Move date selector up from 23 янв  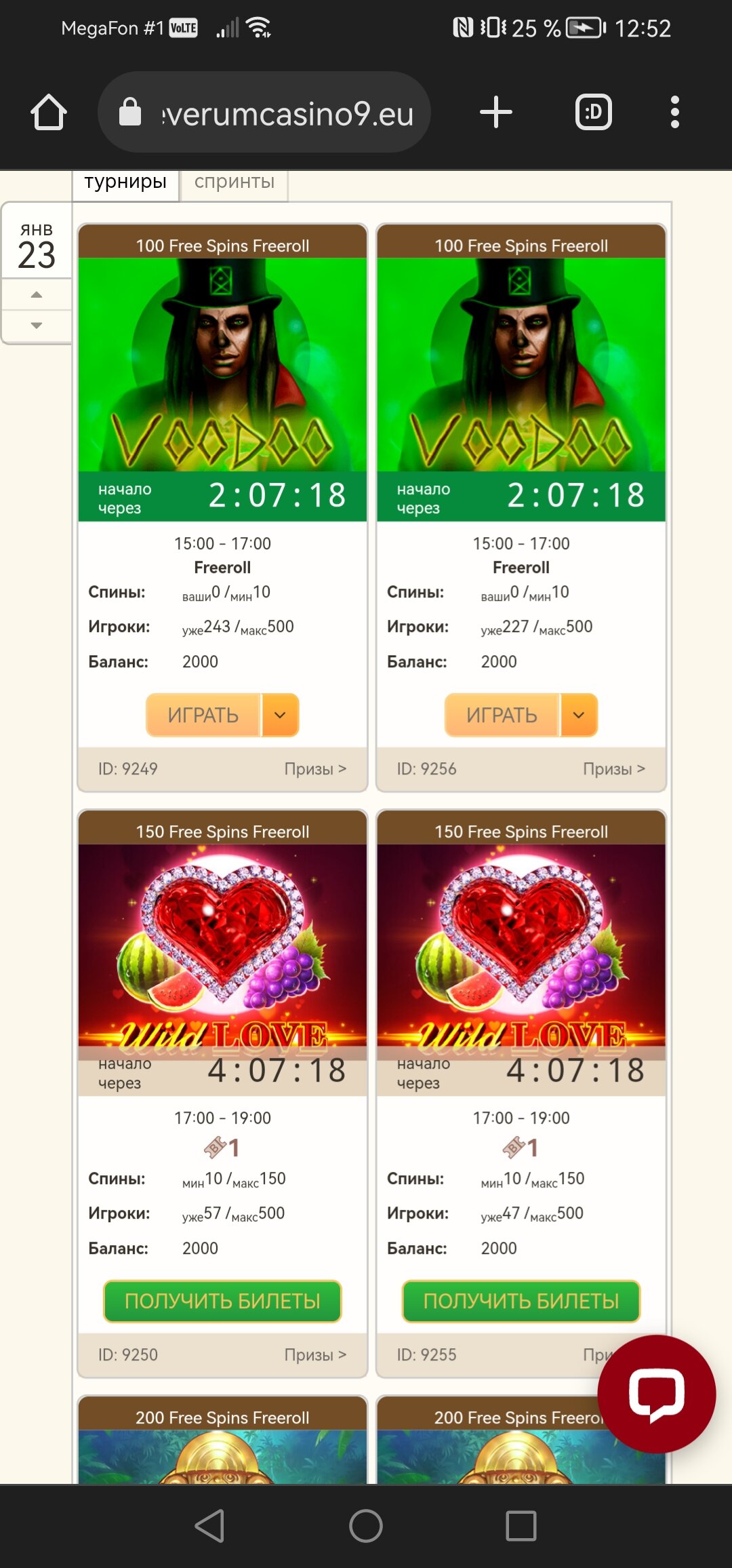37,294
